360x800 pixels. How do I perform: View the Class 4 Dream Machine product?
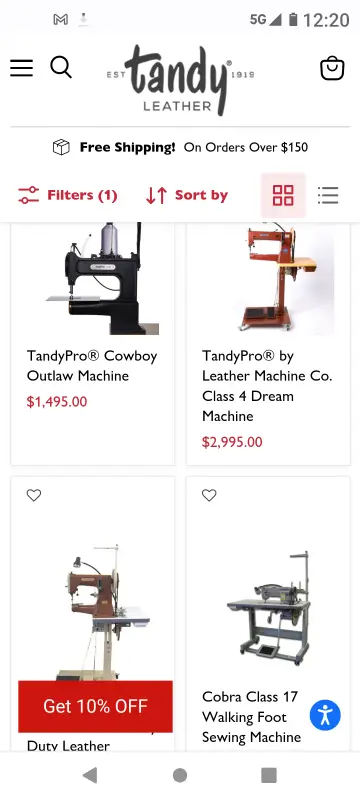tap(267, 386)
